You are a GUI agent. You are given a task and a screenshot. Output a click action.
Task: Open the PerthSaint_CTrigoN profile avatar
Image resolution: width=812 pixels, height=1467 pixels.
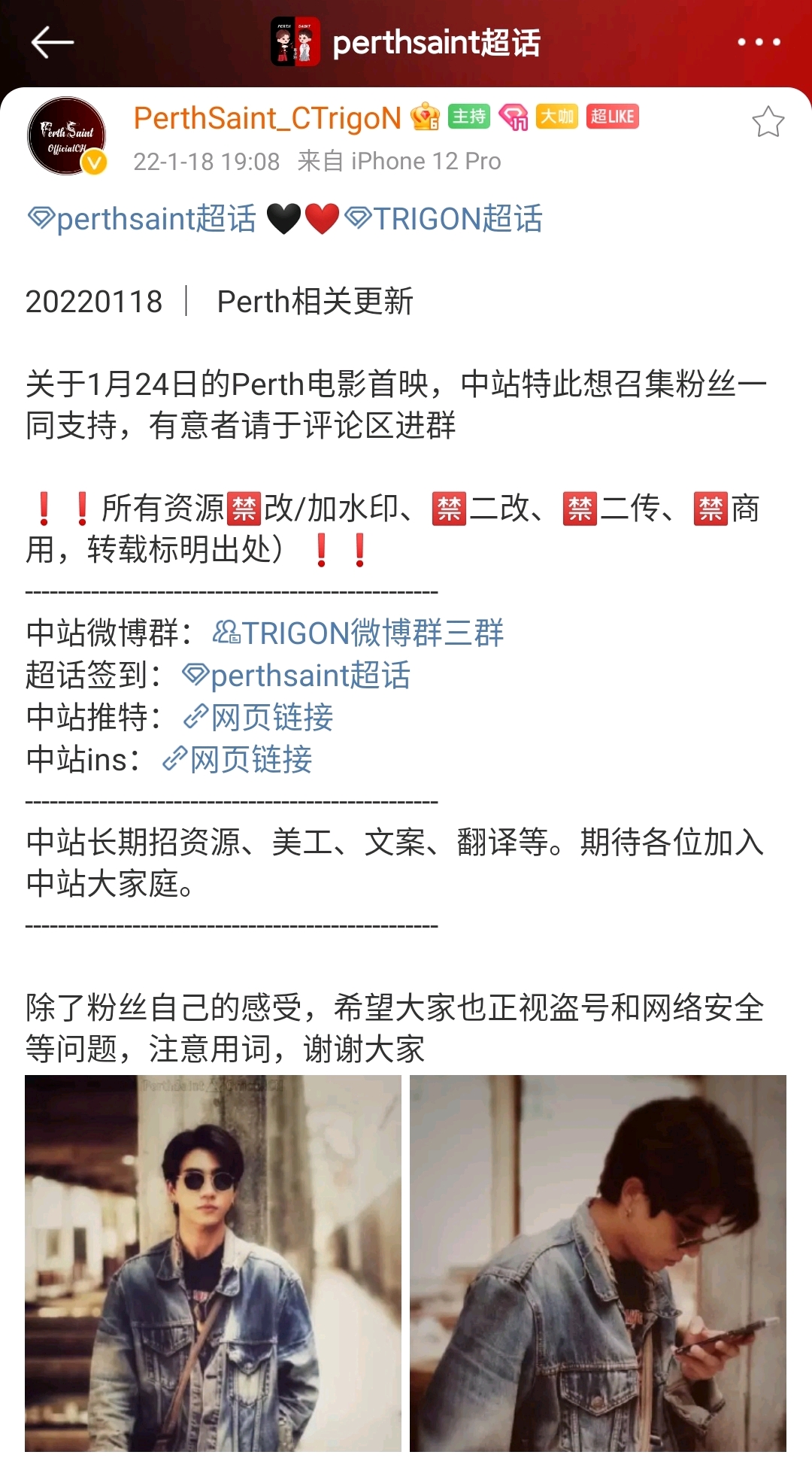[67, 135]
